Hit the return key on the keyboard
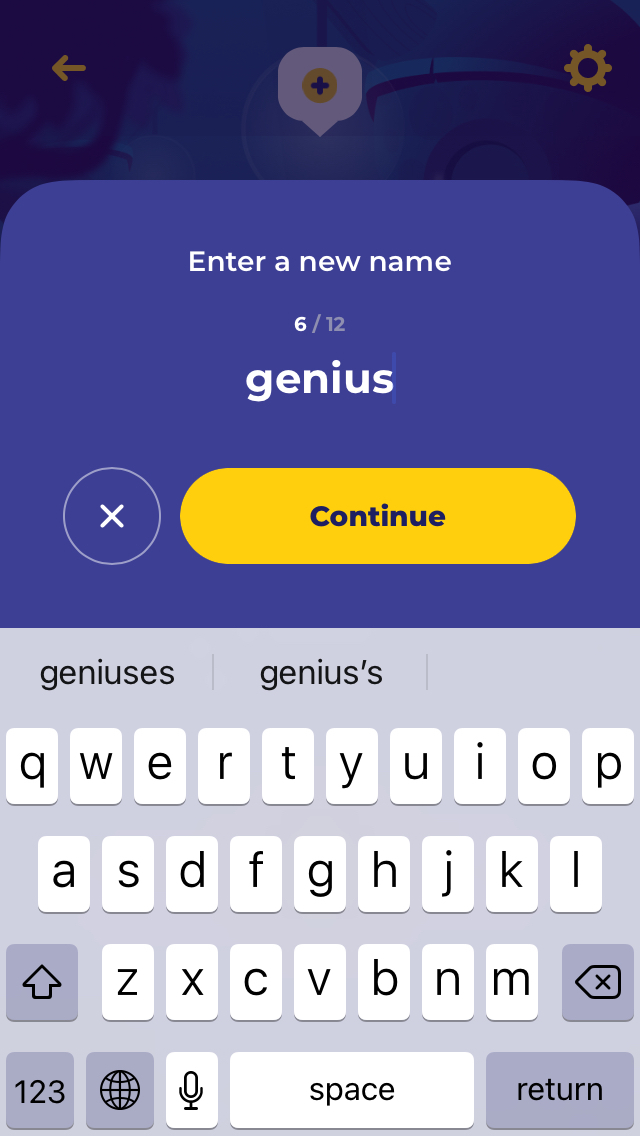This screenshot has height=1136, width=640. (560, 1090)
